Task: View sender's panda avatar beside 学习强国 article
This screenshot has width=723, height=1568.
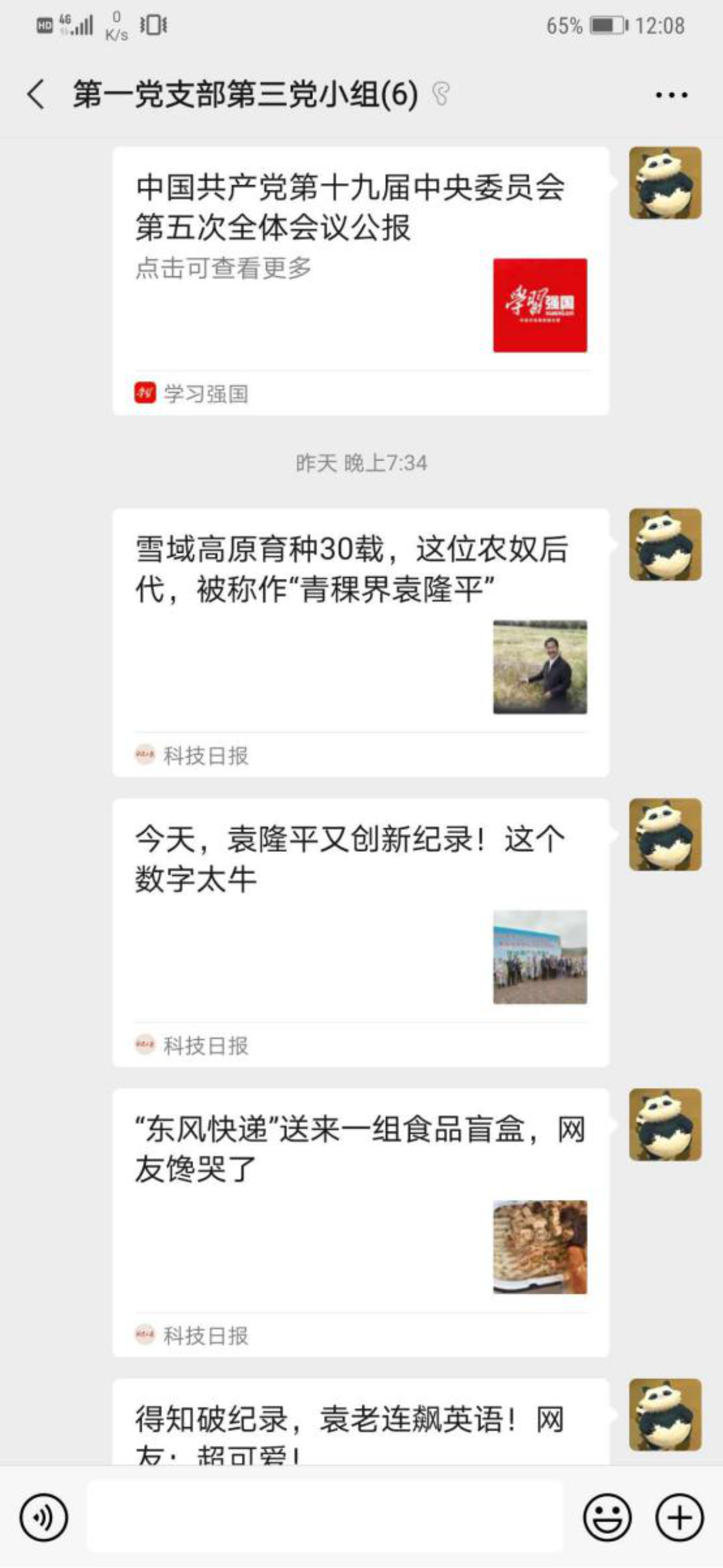Action: point(665,183)
